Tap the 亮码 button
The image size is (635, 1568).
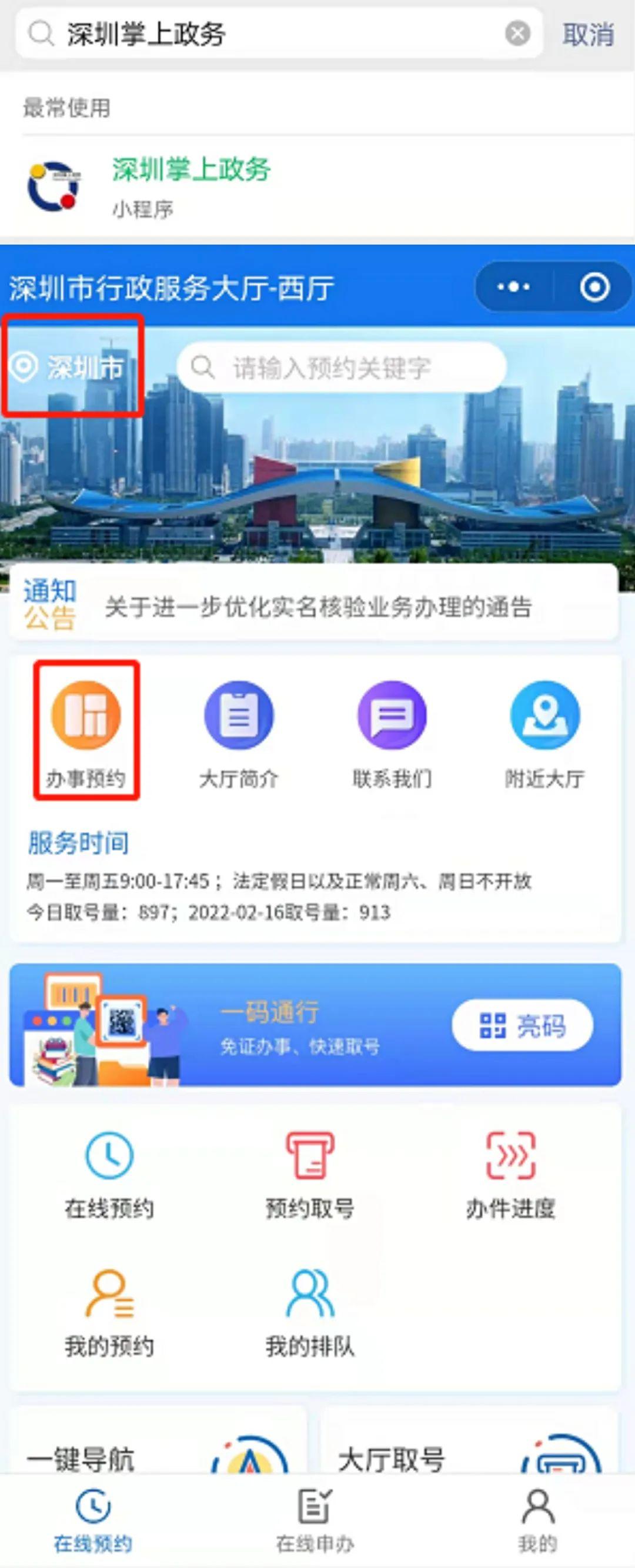pyautogui.click(x=522, y=1025)
